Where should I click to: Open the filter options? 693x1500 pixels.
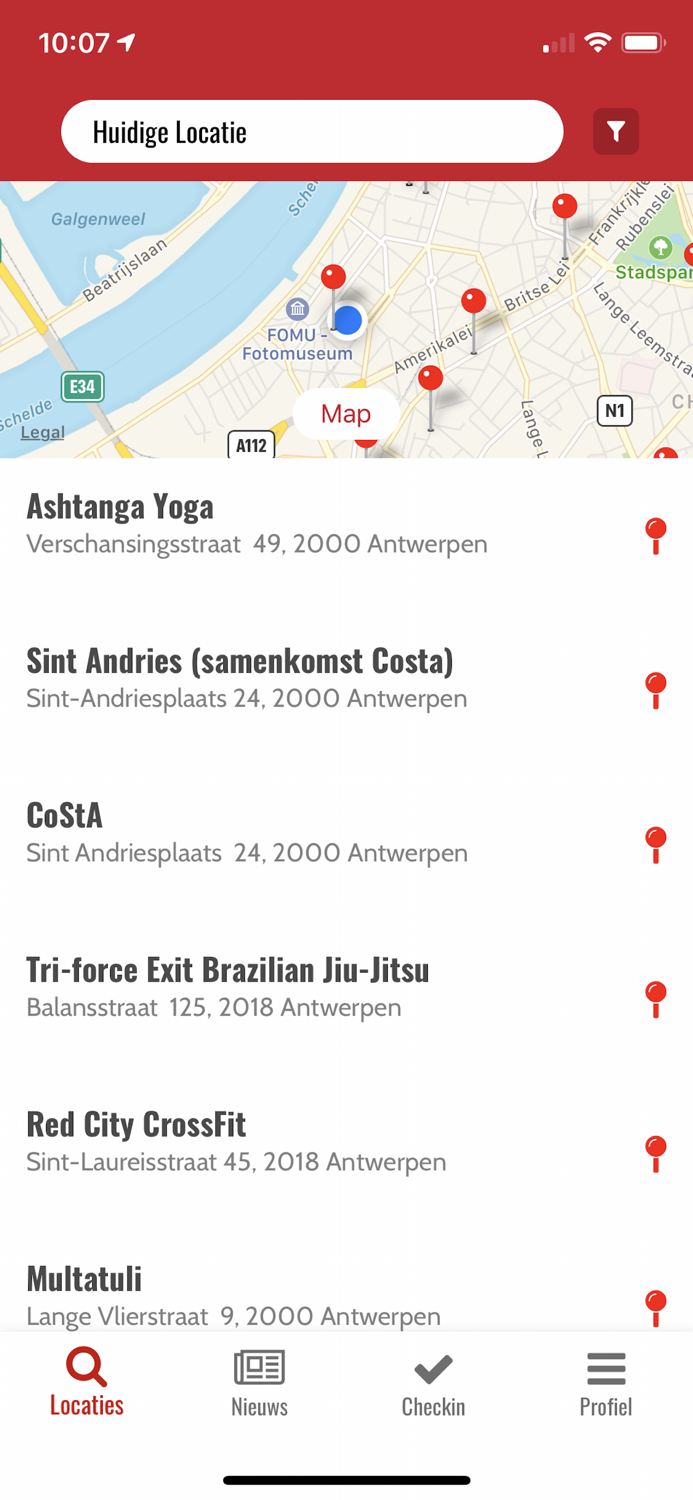pyautogui.click(x=616, y=132)
